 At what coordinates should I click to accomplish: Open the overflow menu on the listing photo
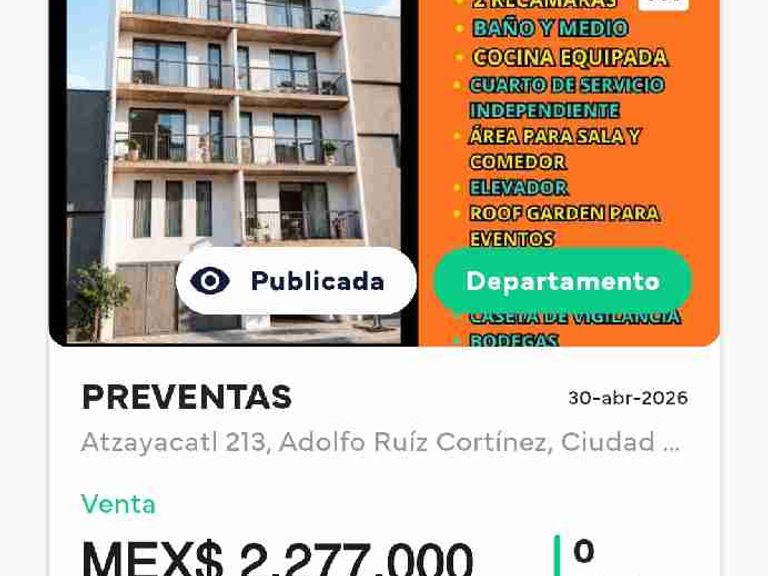coord(664,3)
